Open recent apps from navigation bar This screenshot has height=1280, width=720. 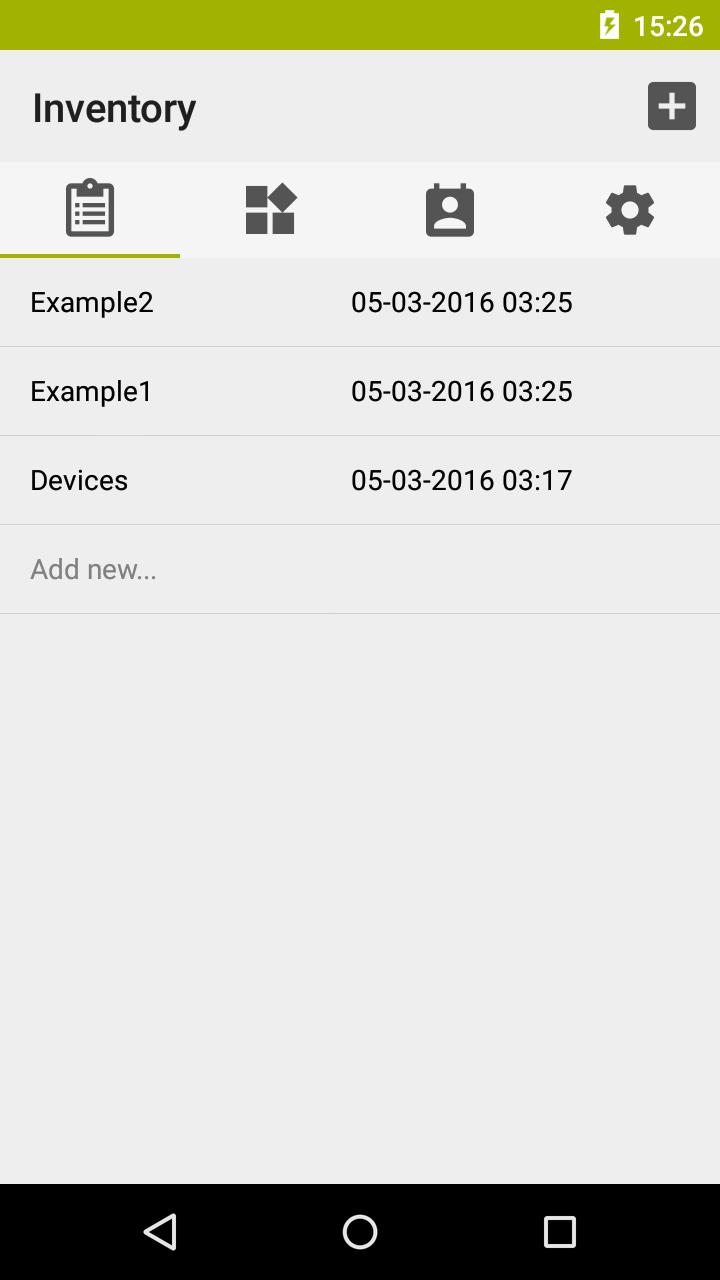coord(560,1232)
